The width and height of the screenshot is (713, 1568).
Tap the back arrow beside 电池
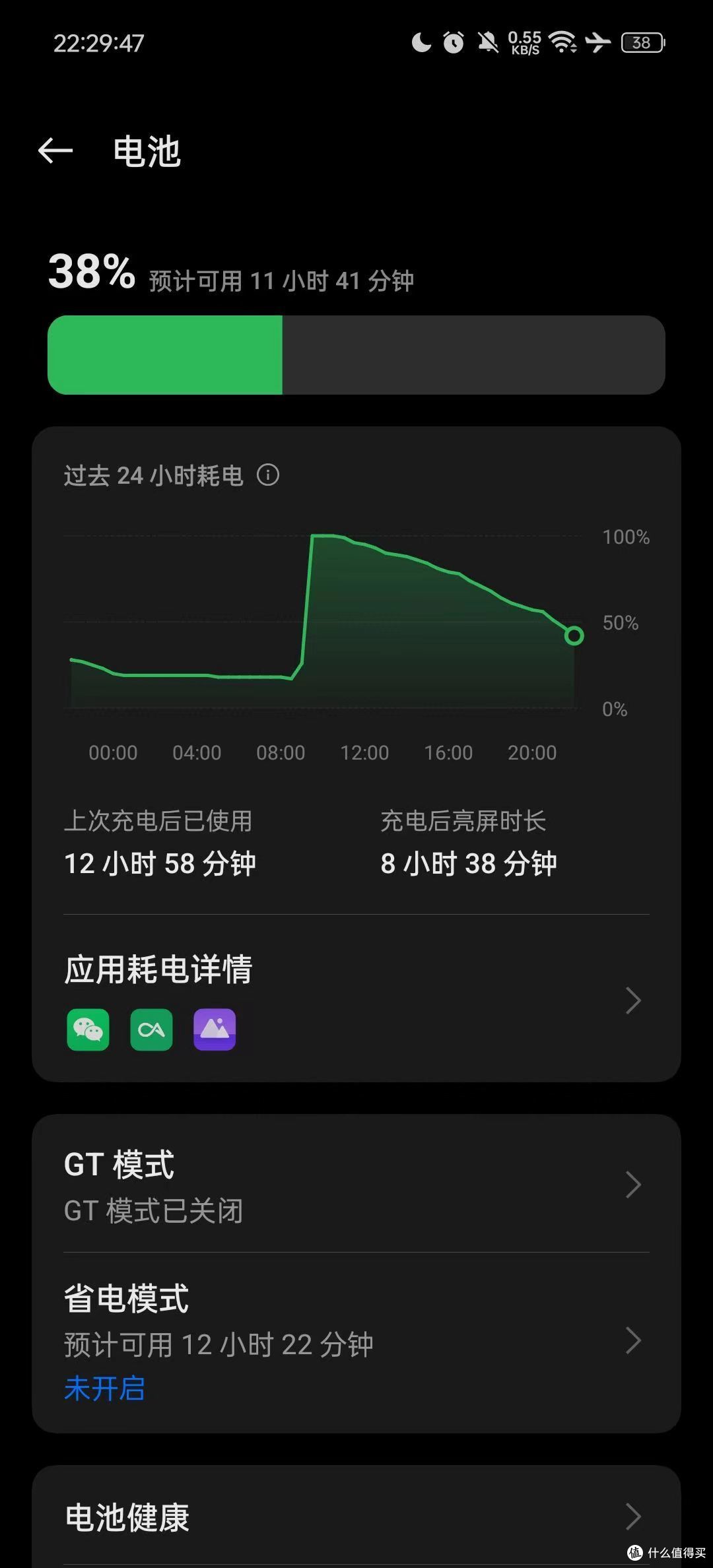(55, 150)
